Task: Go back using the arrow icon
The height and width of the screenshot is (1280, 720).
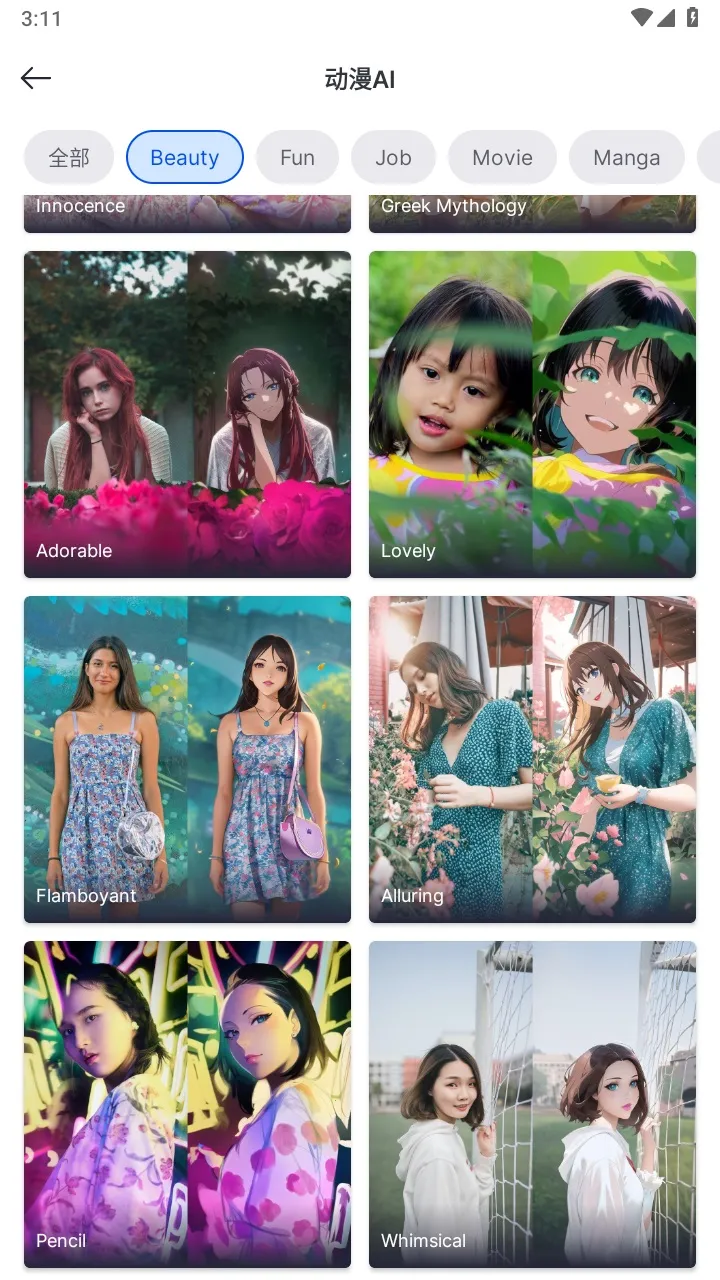Action: click(x=36, y=79)
